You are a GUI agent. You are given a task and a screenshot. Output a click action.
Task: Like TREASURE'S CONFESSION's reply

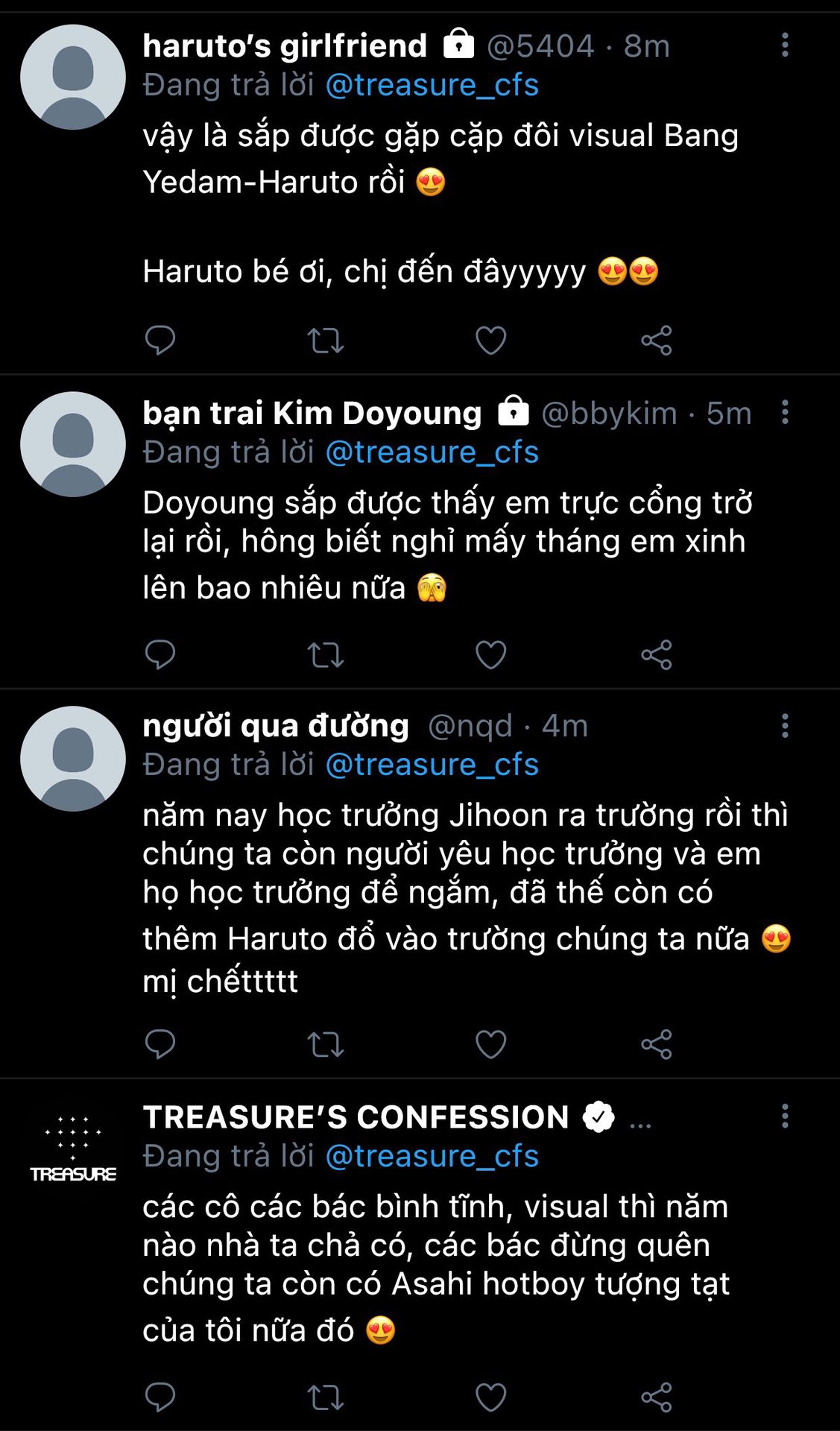click(x=490, y=1397)
